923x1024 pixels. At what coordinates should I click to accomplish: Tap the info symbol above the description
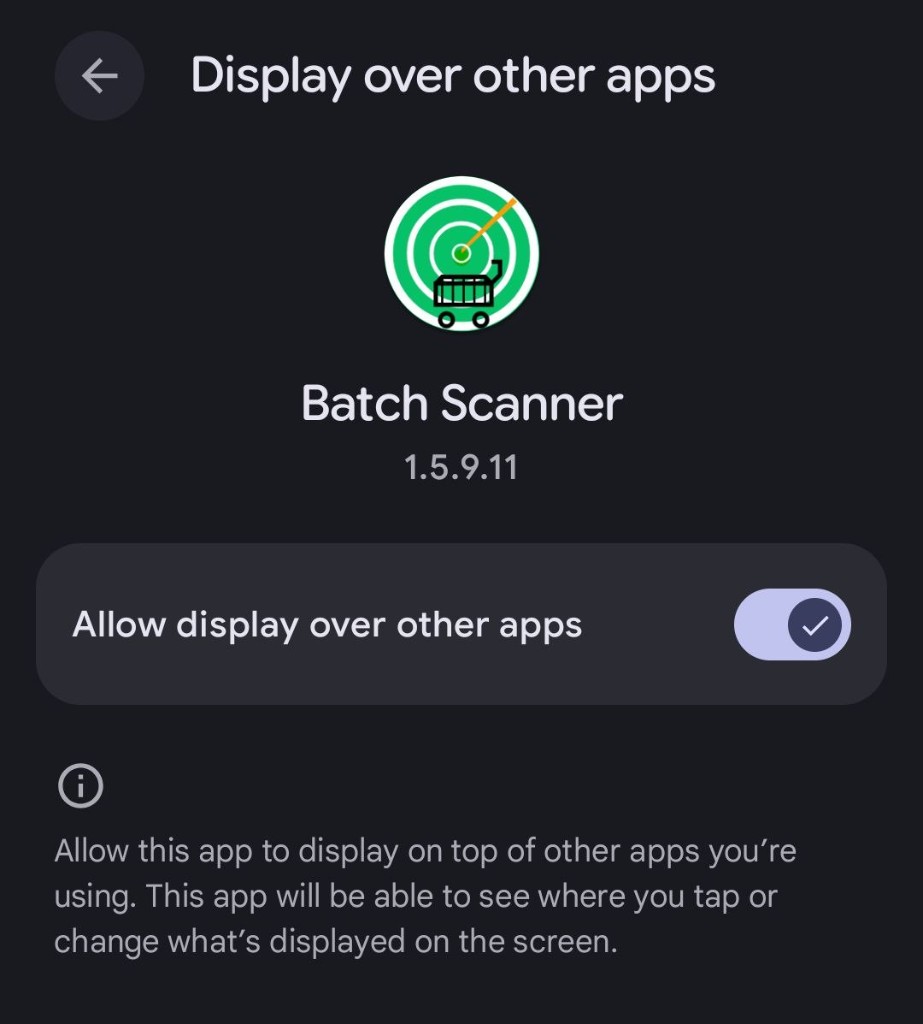tap(79, 786)
